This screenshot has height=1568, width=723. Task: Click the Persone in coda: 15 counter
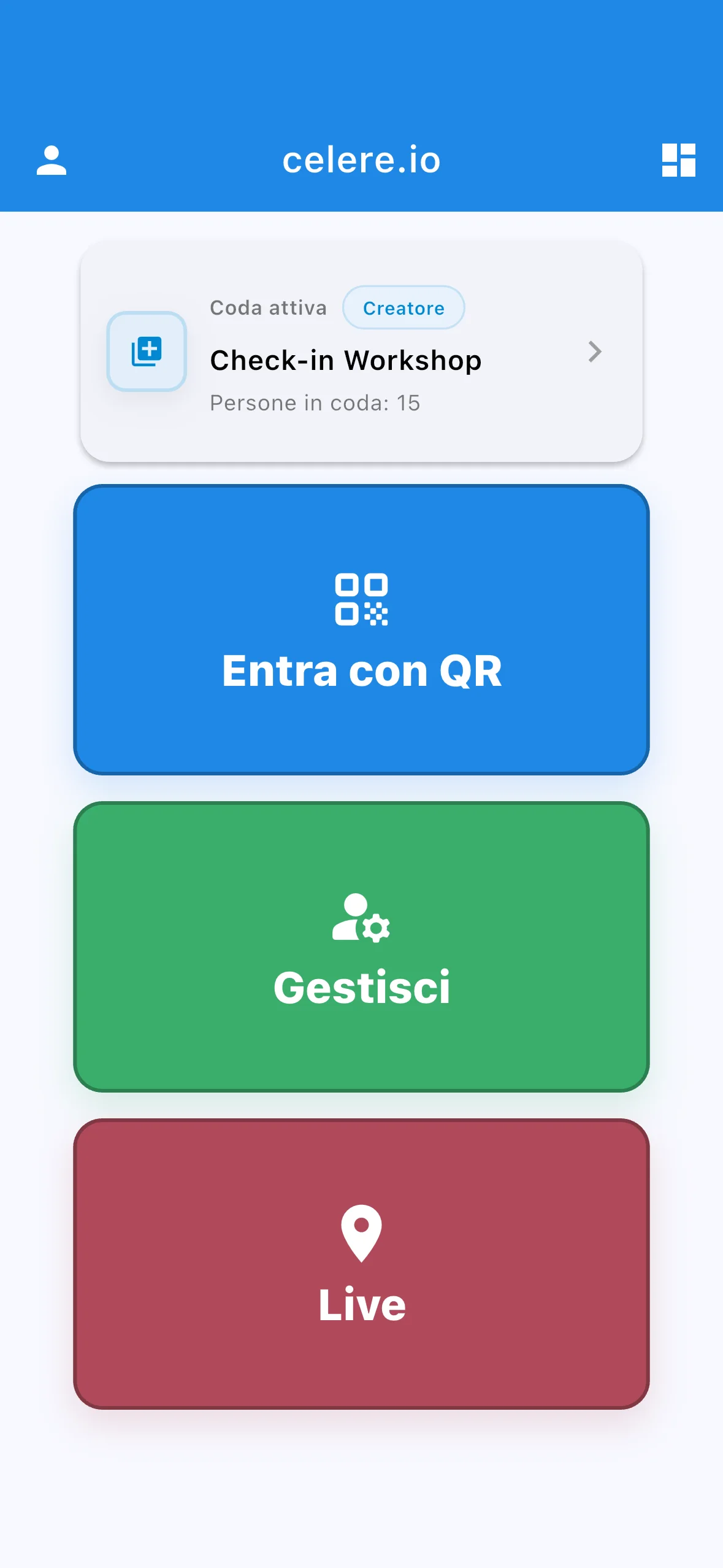(315, 403)
